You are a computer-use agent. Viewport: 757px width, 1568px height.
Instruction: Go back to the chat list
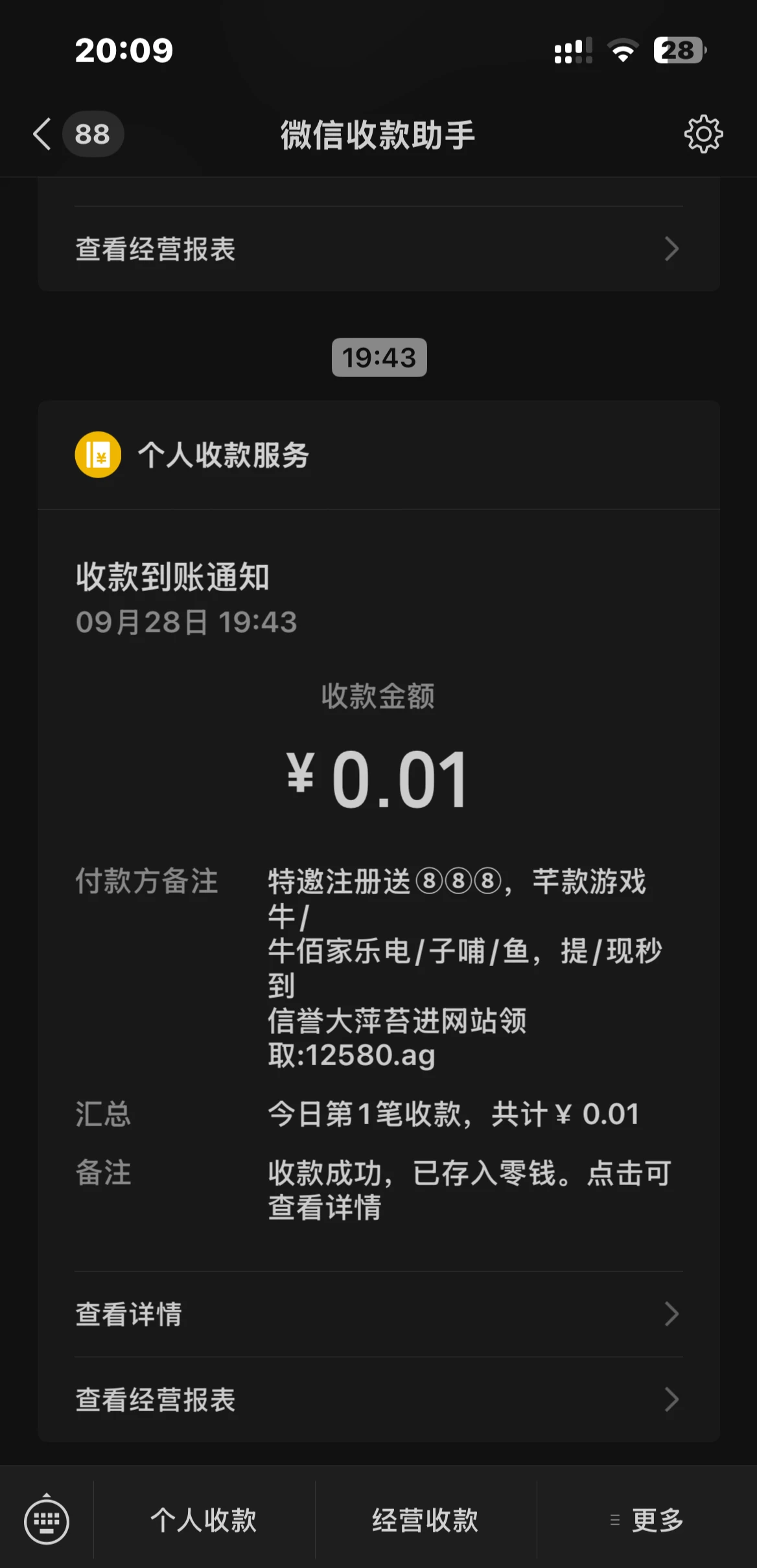pyautogui.click(x=44, y=134)
